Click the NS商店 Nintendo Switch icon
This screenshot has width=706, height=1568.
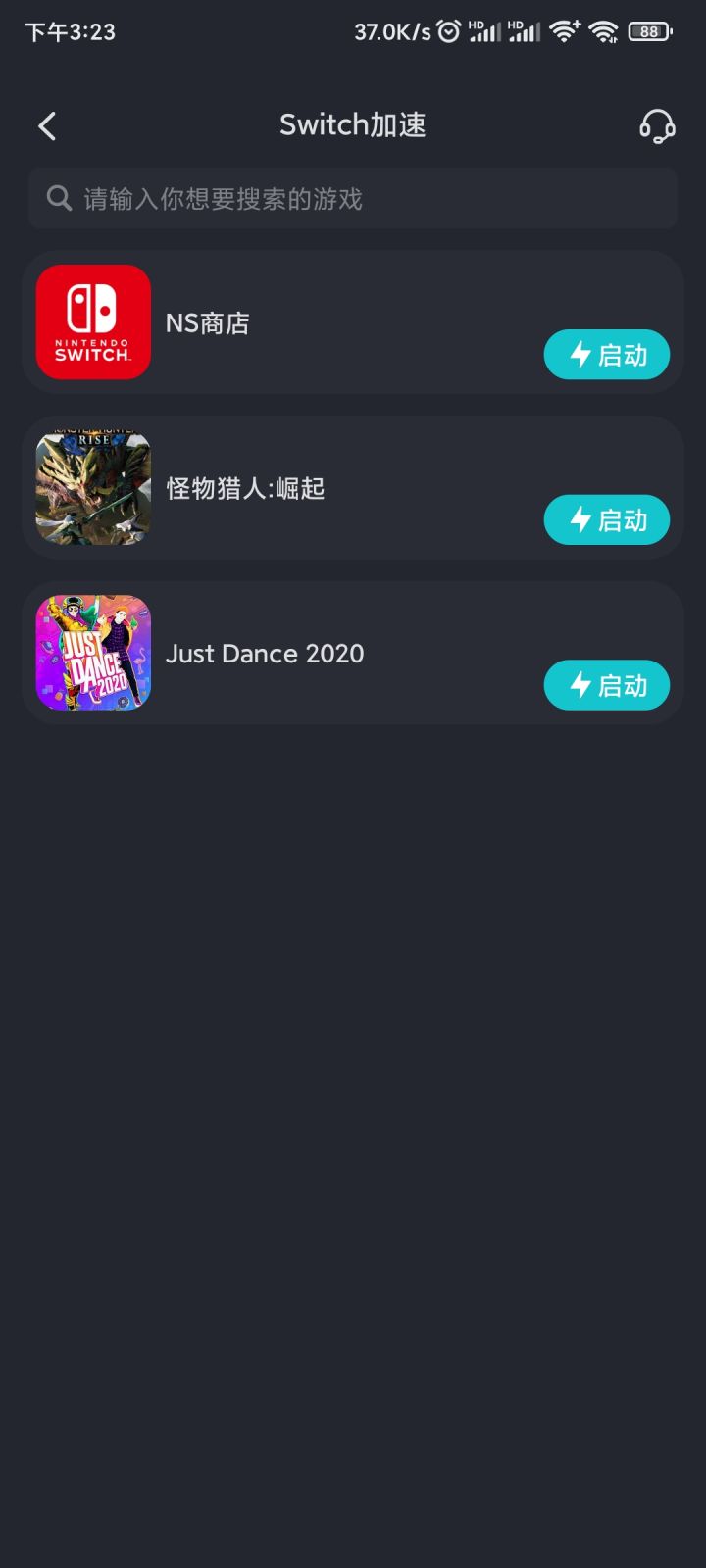93,322
